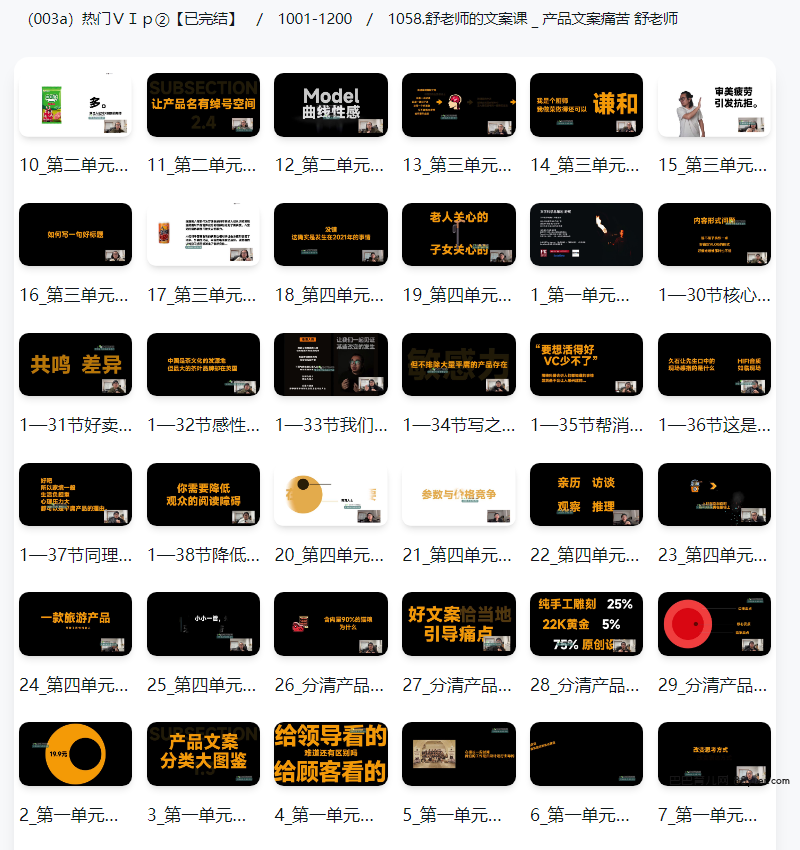This screenshot has width=800, height=850.
Task: Open video 27_分清产品 好文案
Action: click(458, 624)
